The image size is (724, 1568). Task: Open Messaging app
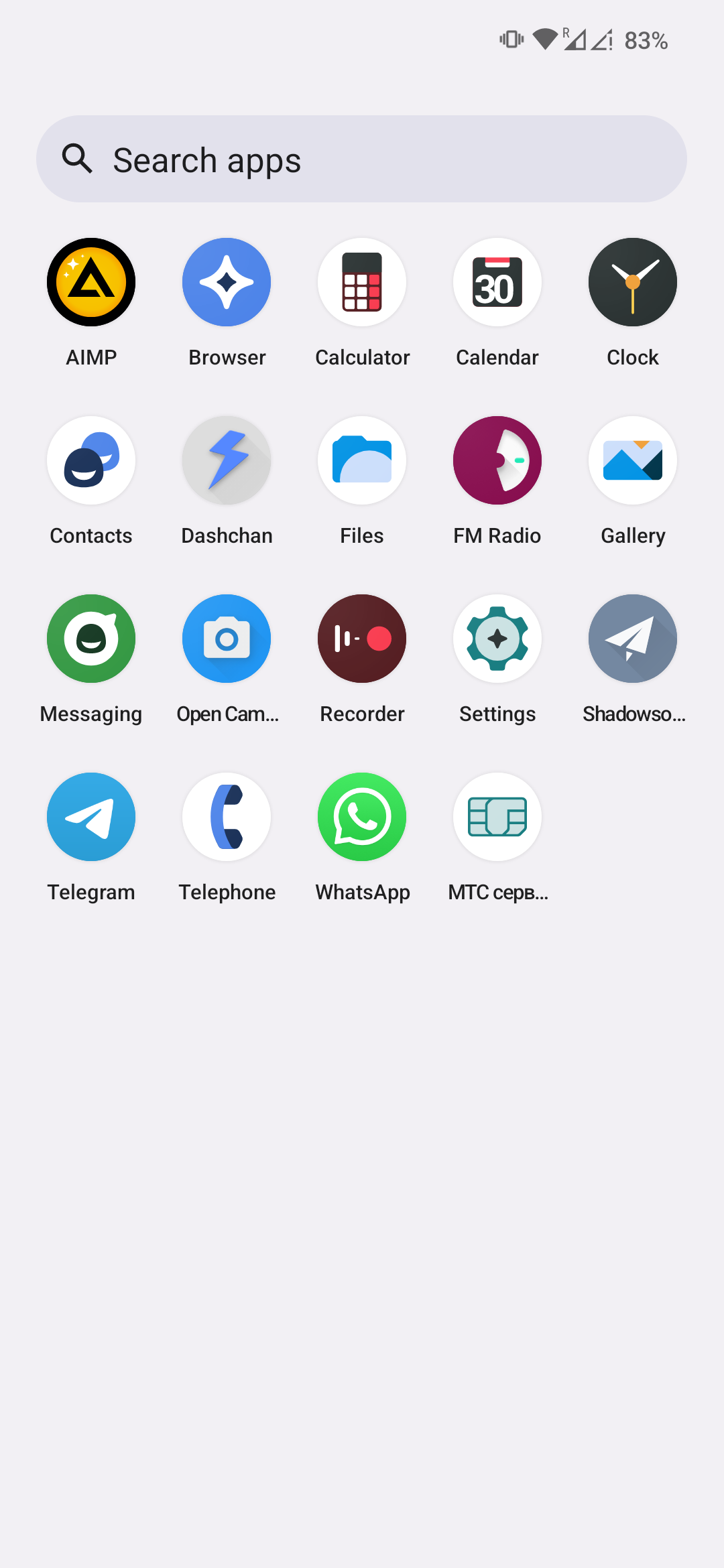(91, 639)
